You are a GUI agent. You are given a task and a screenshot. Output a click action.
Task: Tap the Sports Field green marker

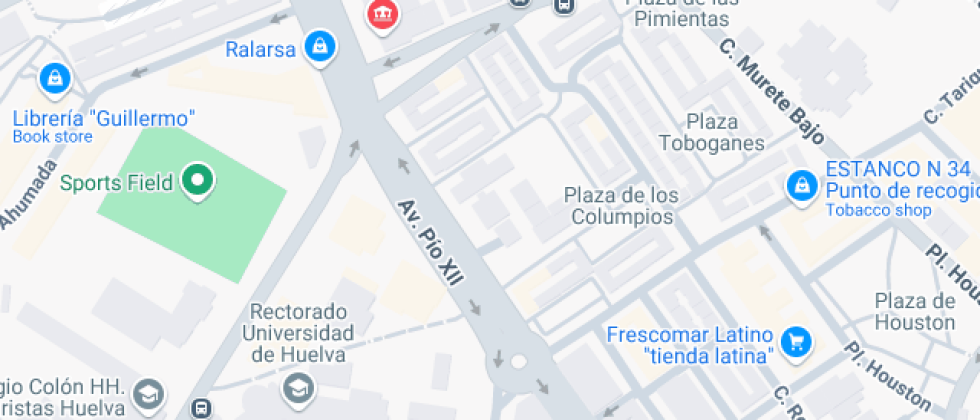tap(198, 181)
